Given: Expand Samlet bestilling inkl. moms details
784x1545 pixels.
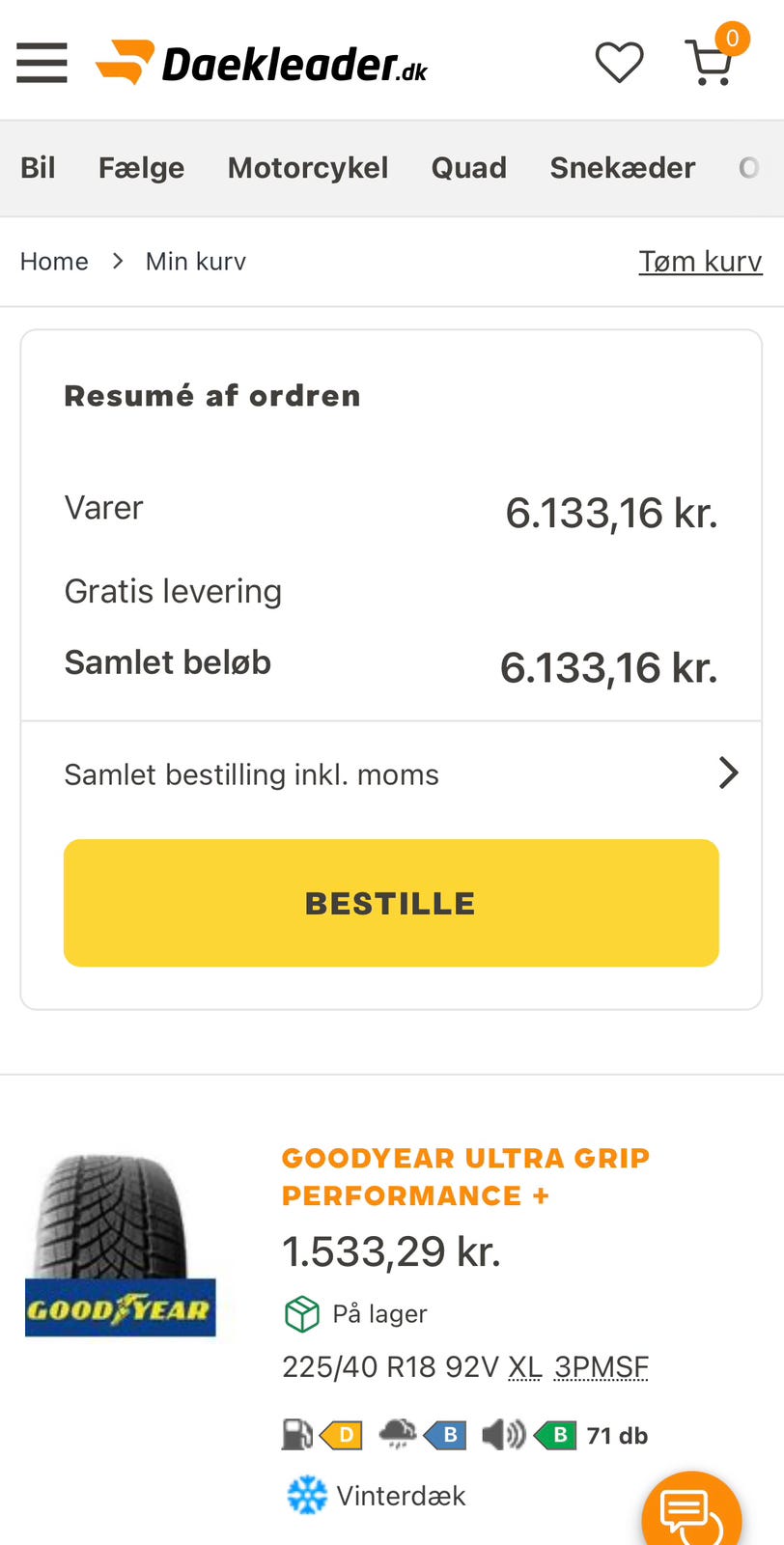Looking at the screenshot, I should pyautogui.click(x=391, y=772).
